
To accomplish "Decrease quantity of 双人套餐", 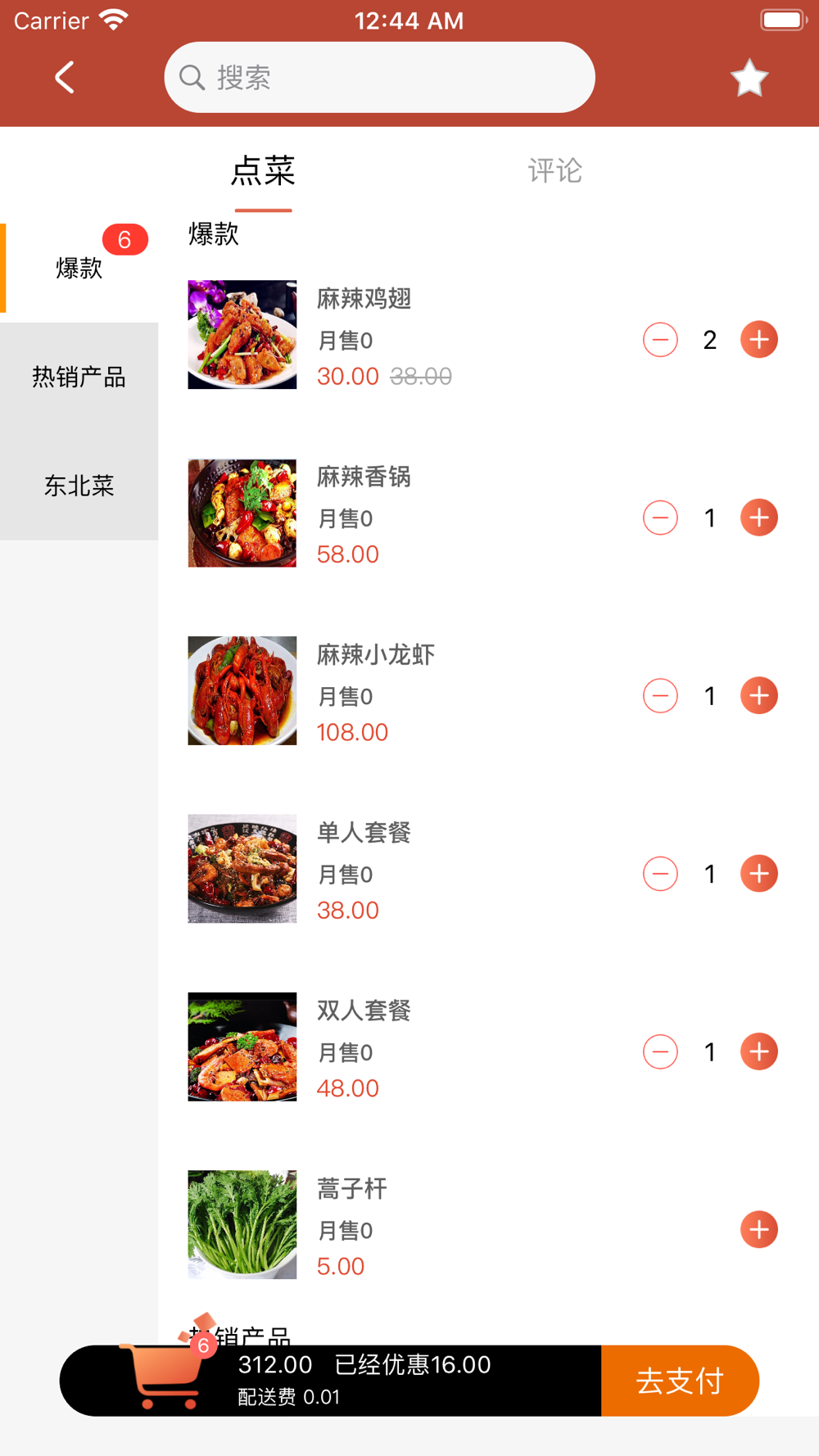I will (x=660, y=1052).
